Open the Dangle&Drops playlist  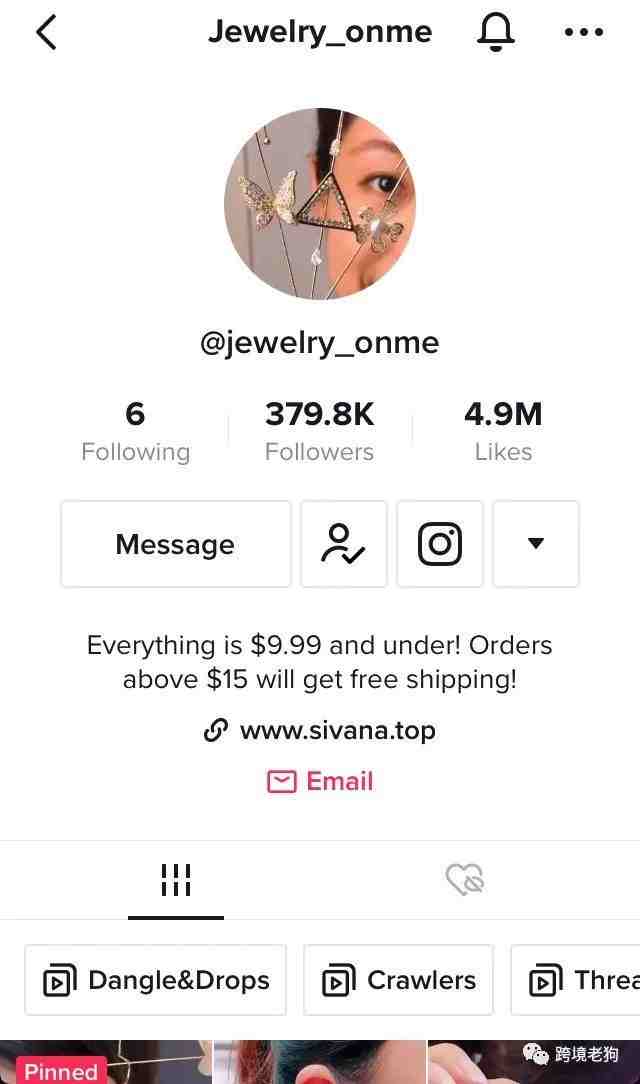pos(156,980)
